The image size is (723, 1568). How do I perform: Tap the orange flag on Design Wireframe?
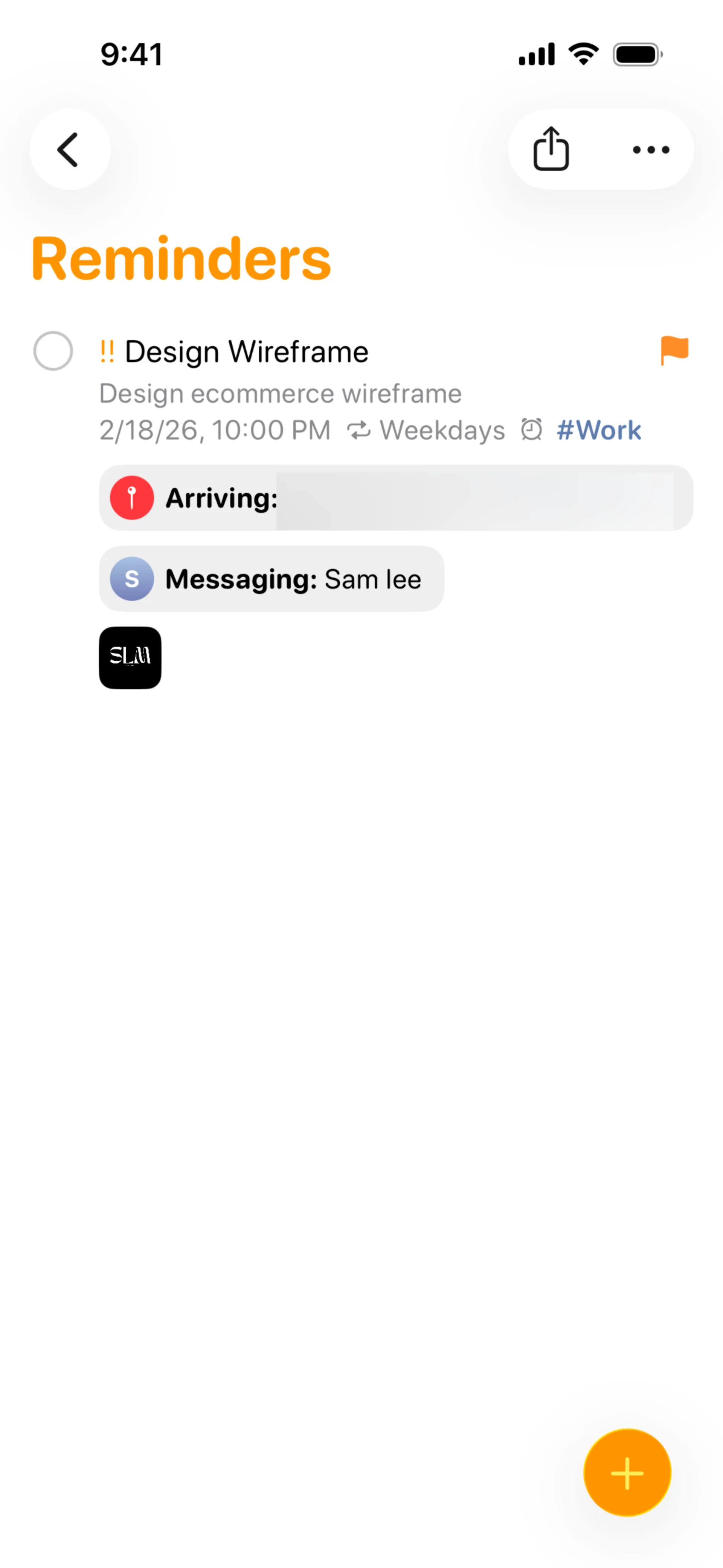tap(674, 351)
